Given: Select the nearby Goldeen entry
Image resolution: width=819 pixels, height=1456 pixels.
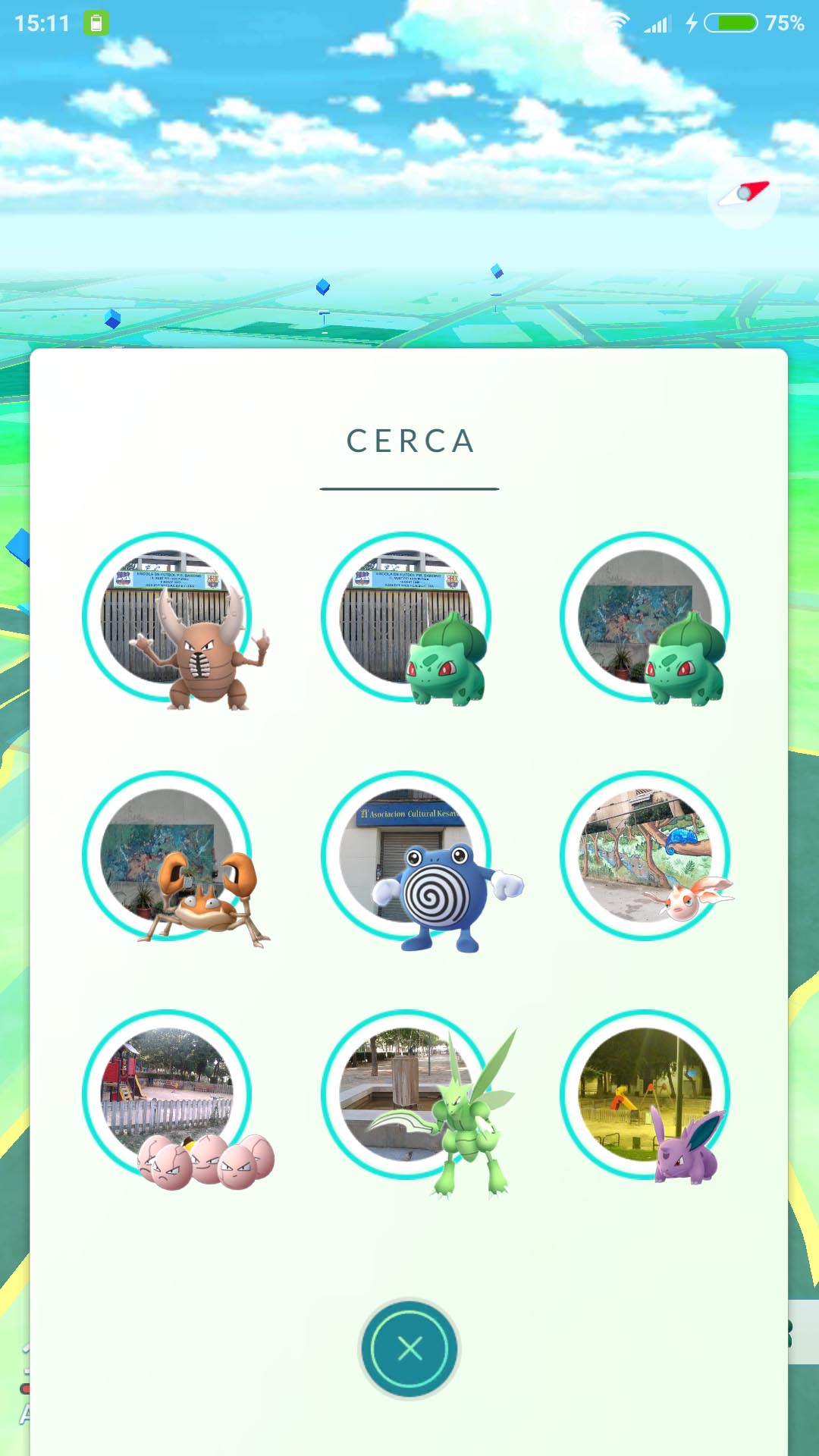Looking at the screenshot, I should [x=645, y=857].
